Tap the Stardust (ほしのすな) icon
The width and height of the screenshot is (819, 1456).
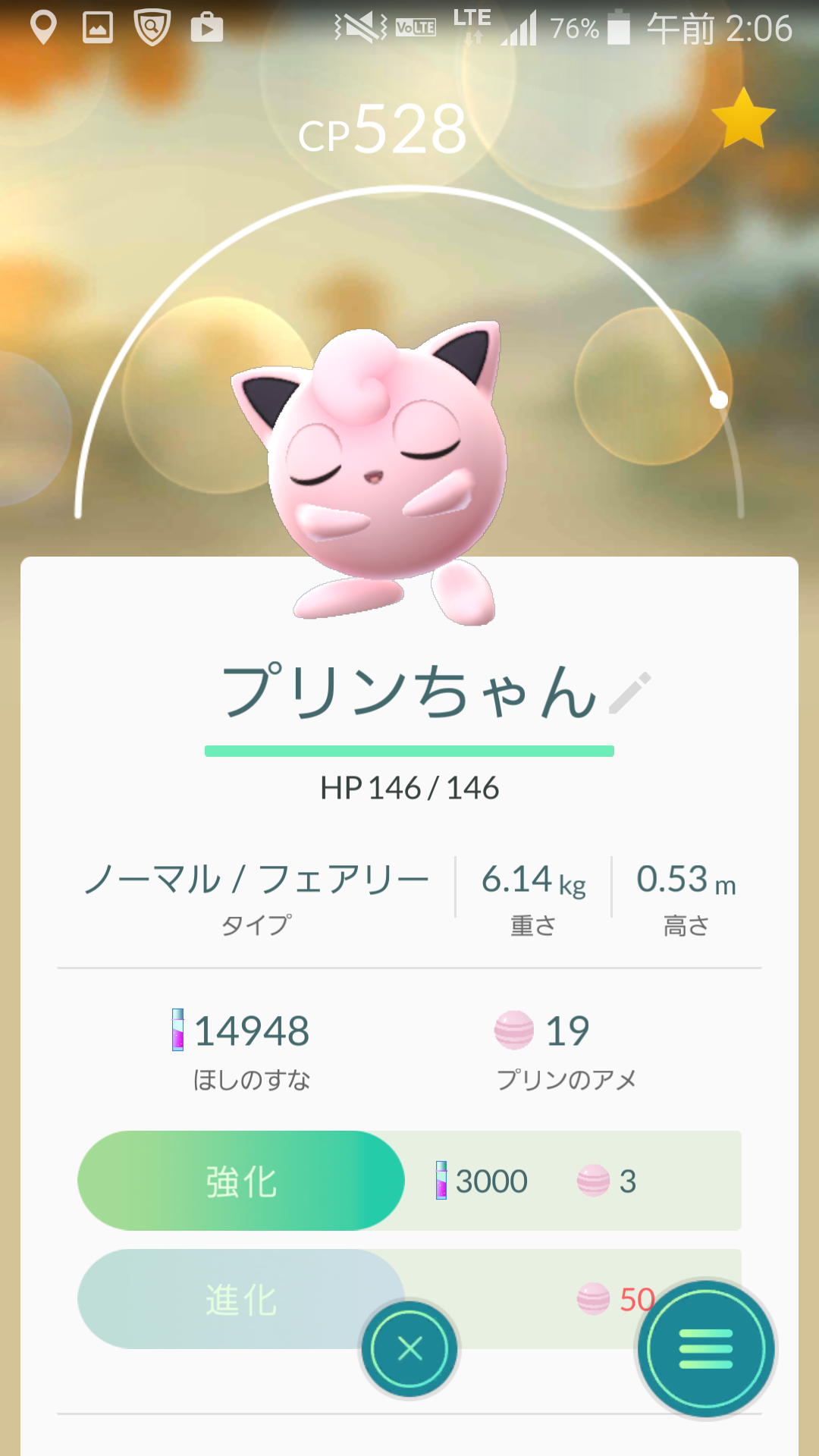(176, 1031)
